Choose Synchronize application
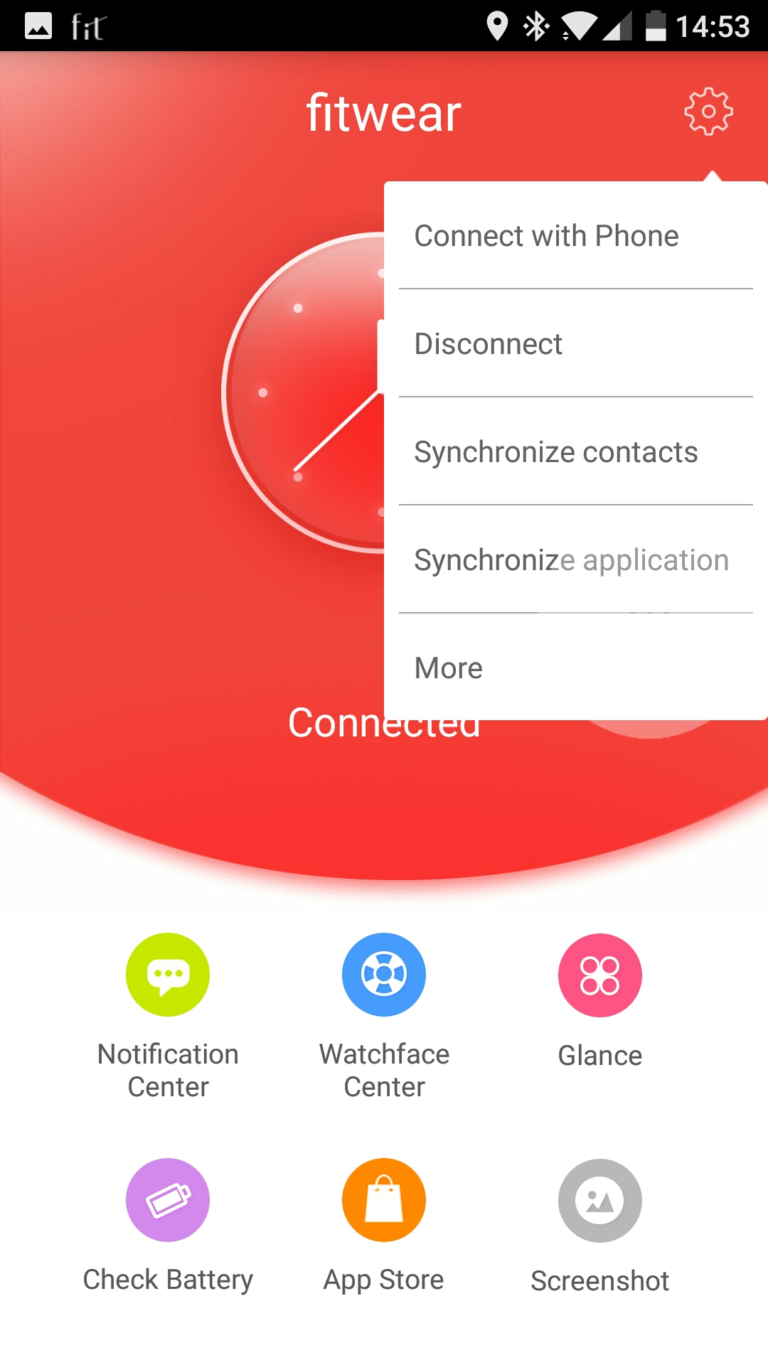This screenshot has height=1365, width=768. coord(576,560)
